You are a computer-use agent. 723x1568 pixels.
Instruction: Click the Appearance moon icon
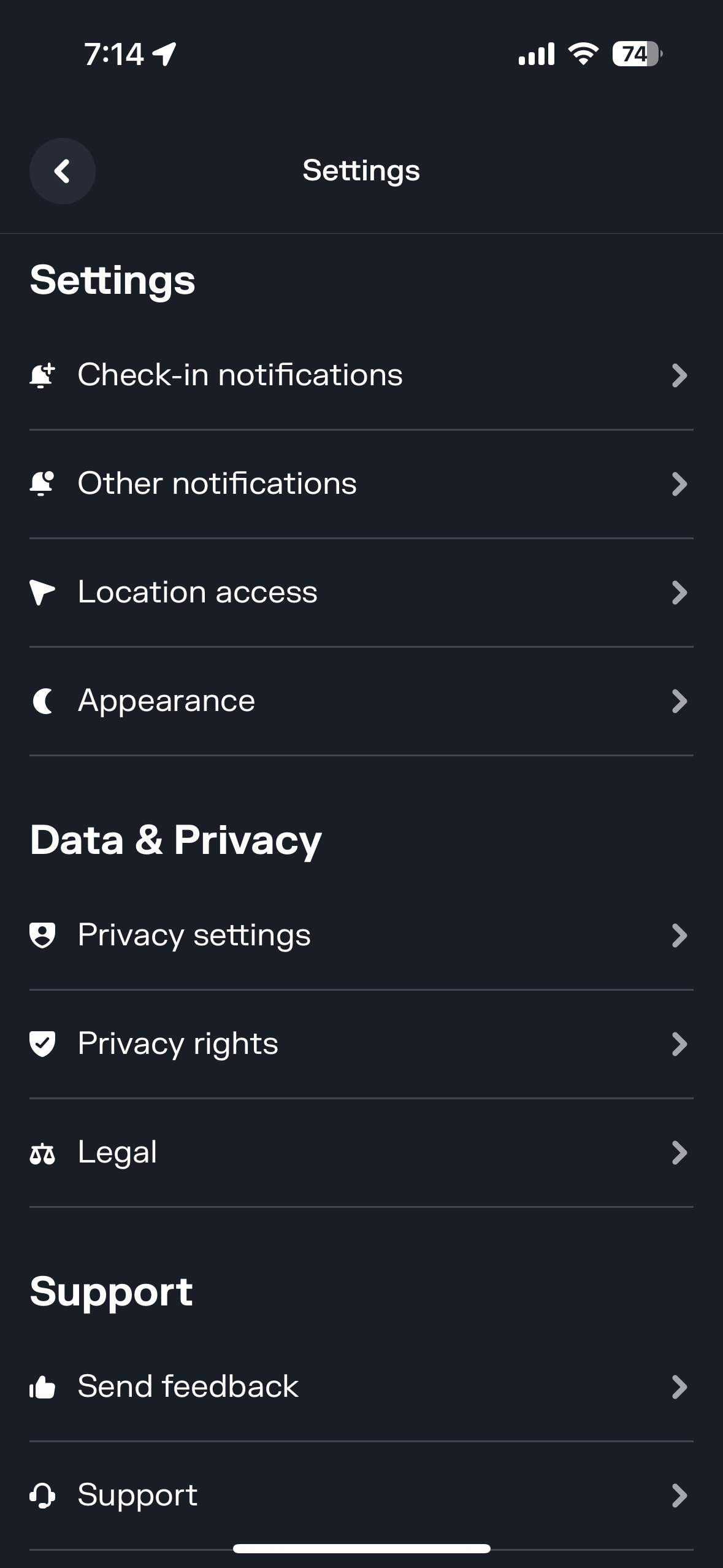point(42,700)
